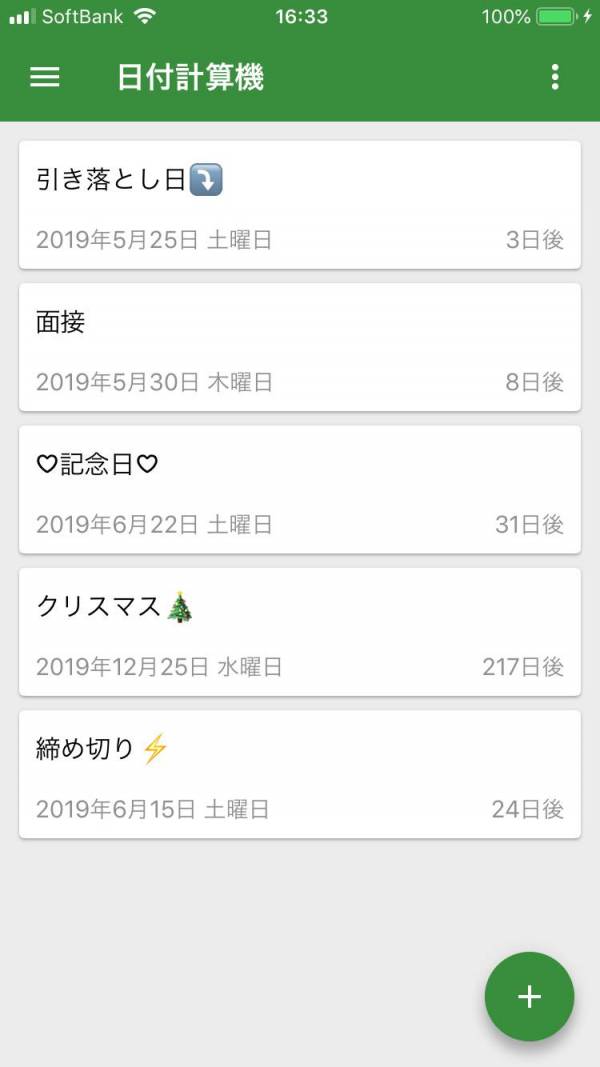600x1067 pixels.
Task: Open the 引き落とし日 card
Action: pos(300,205)
